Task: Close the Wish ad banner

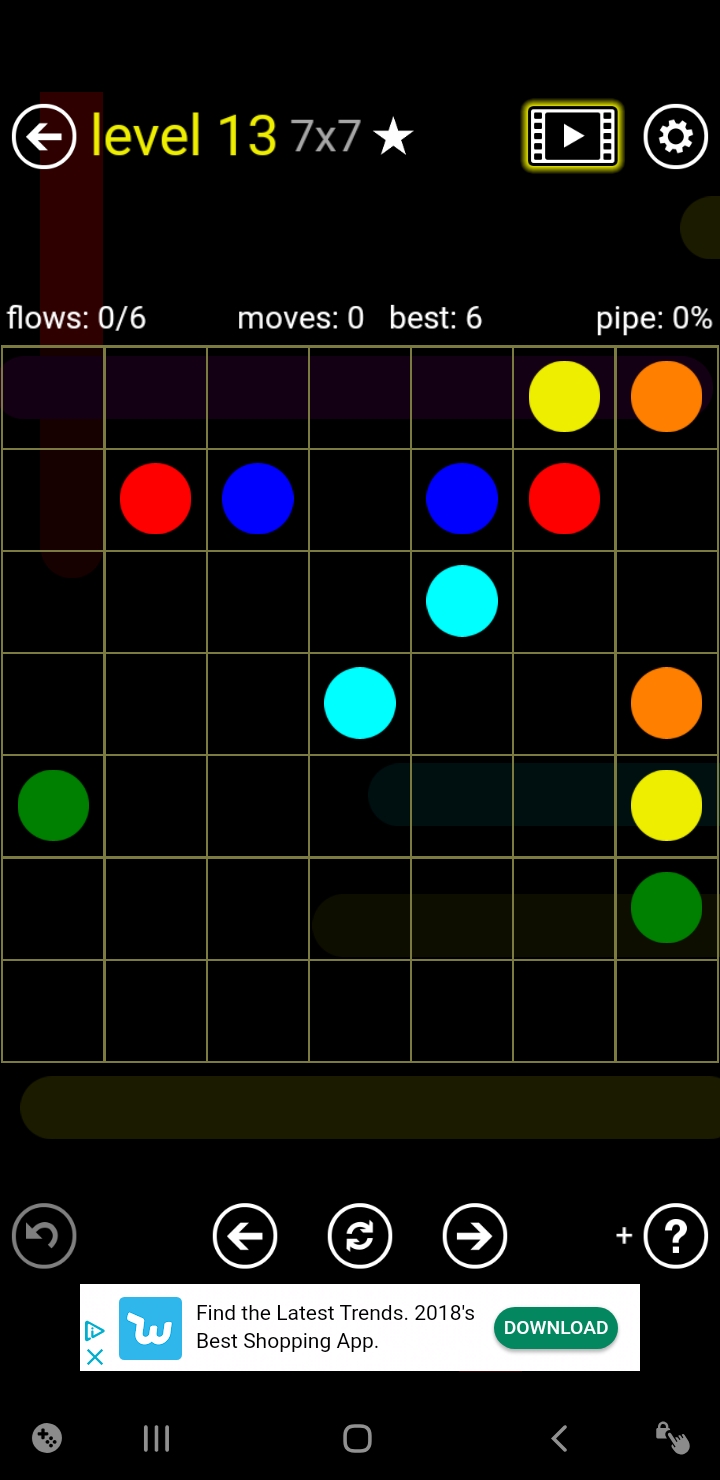Action: click(95, 1357)
